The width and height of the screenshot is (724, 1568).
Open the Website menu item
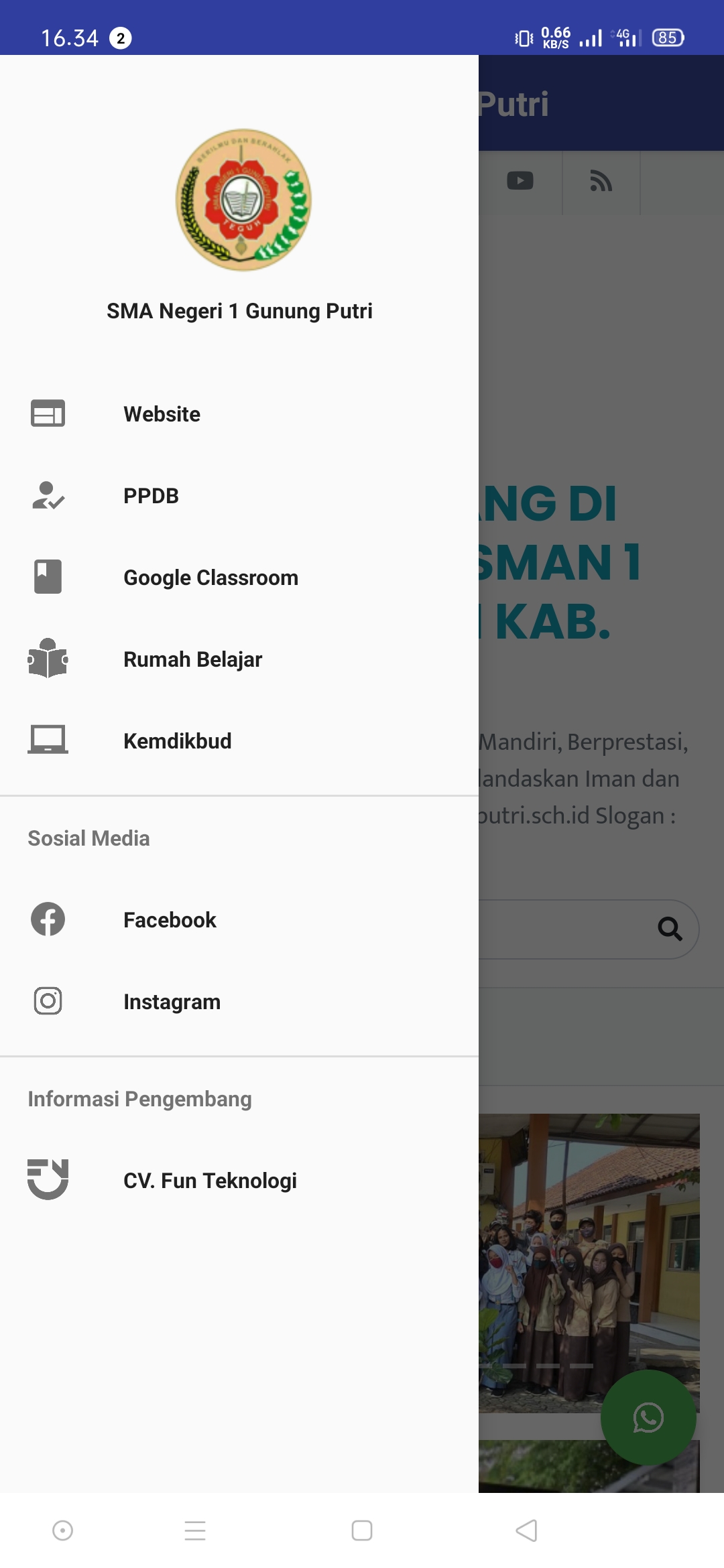tap(162, 414)
